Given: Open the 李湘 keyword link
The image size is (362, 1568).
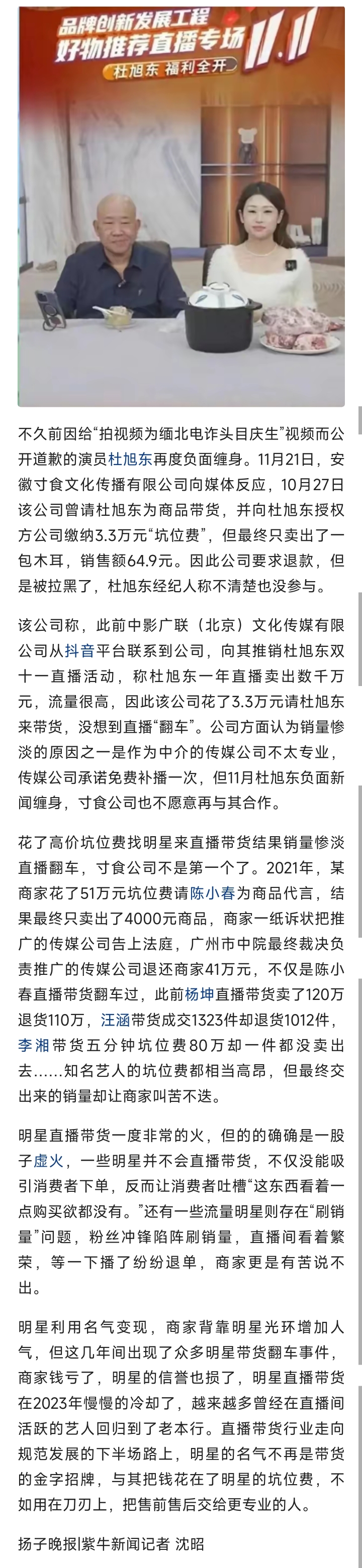Looking at the screenshot, I should (x=33, y=1045).
